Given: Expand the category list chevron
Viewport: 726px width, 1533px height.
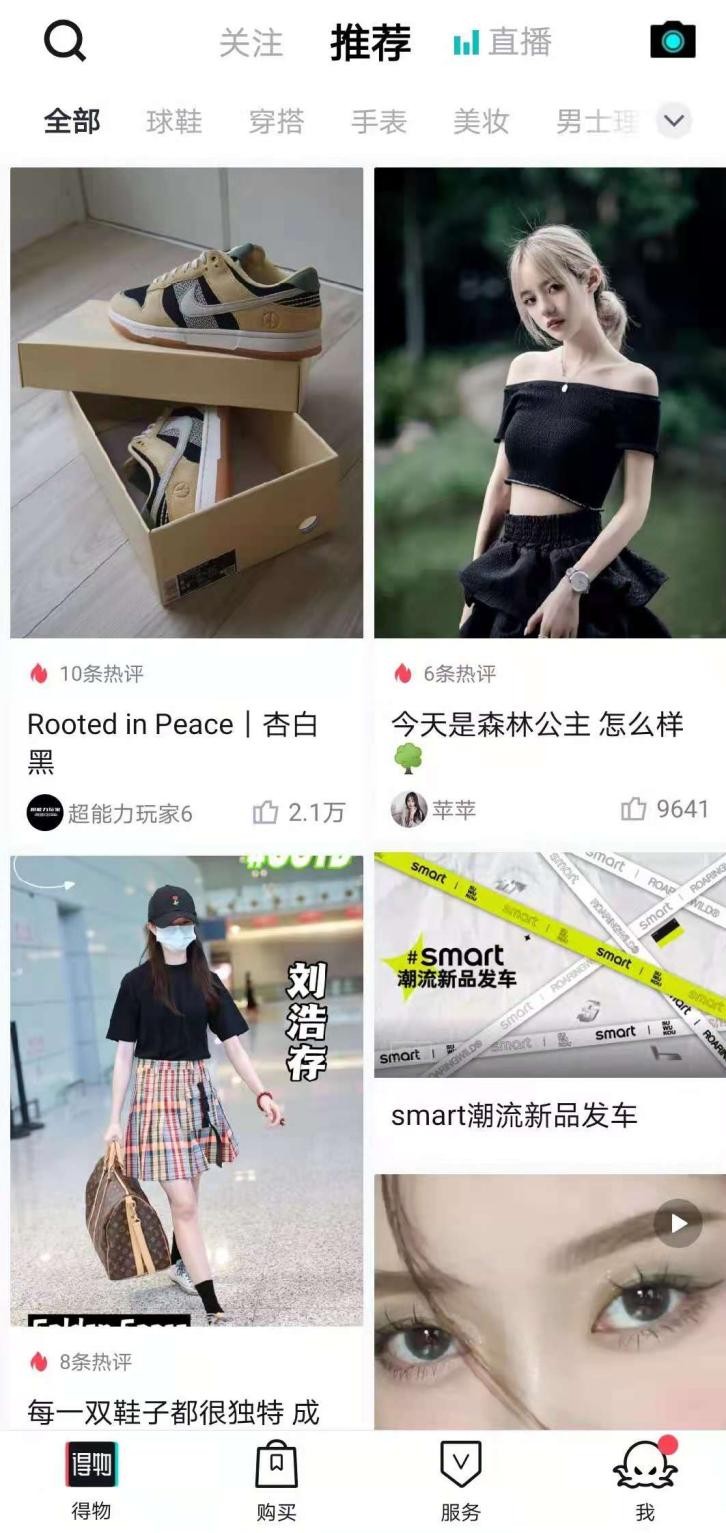Looking at the screenshot, I should pos(675,122).
